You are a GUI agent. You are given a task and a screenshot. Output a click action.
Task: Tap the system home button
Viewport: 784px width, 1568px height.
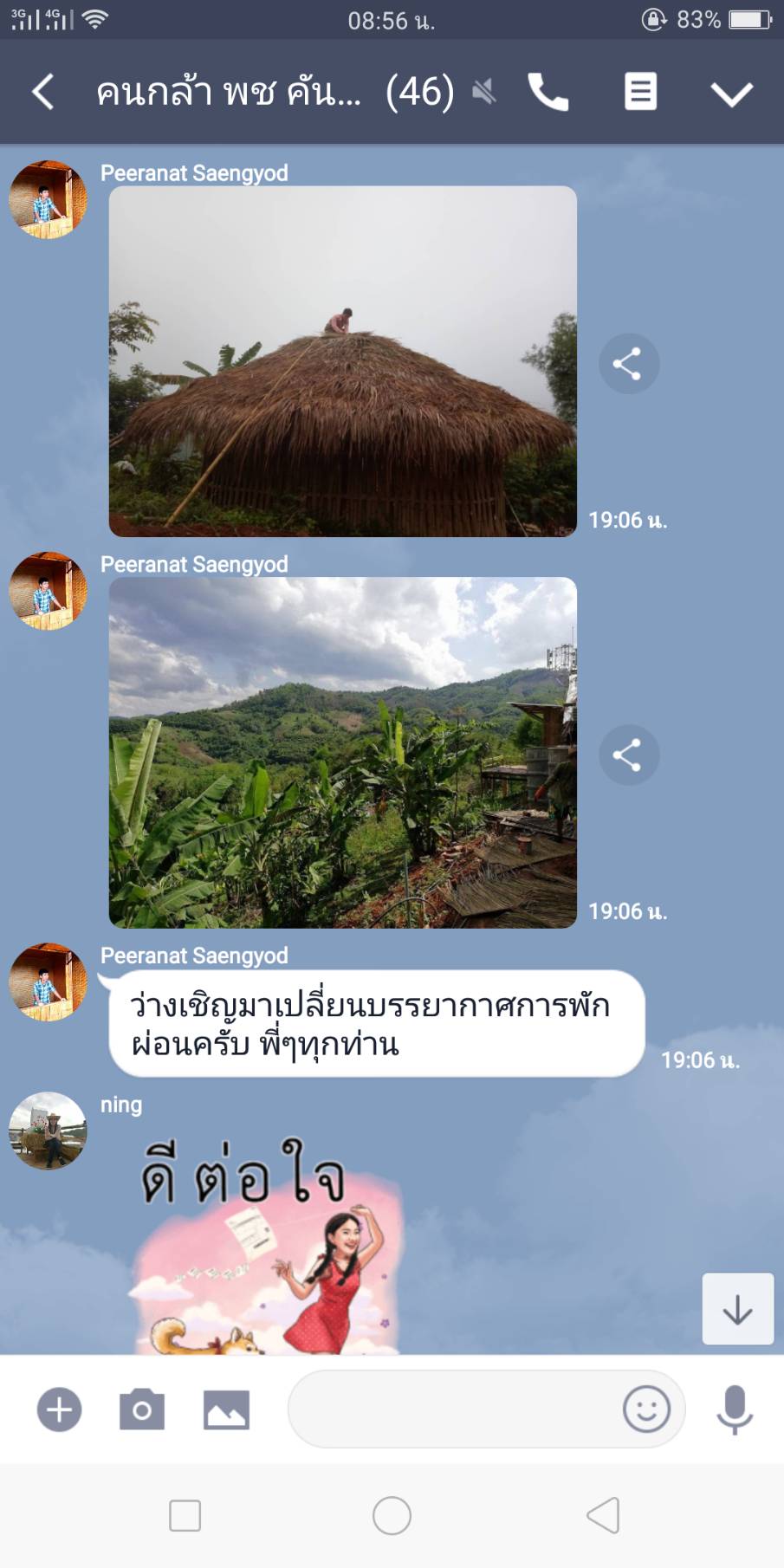(x=392, y=1516)
